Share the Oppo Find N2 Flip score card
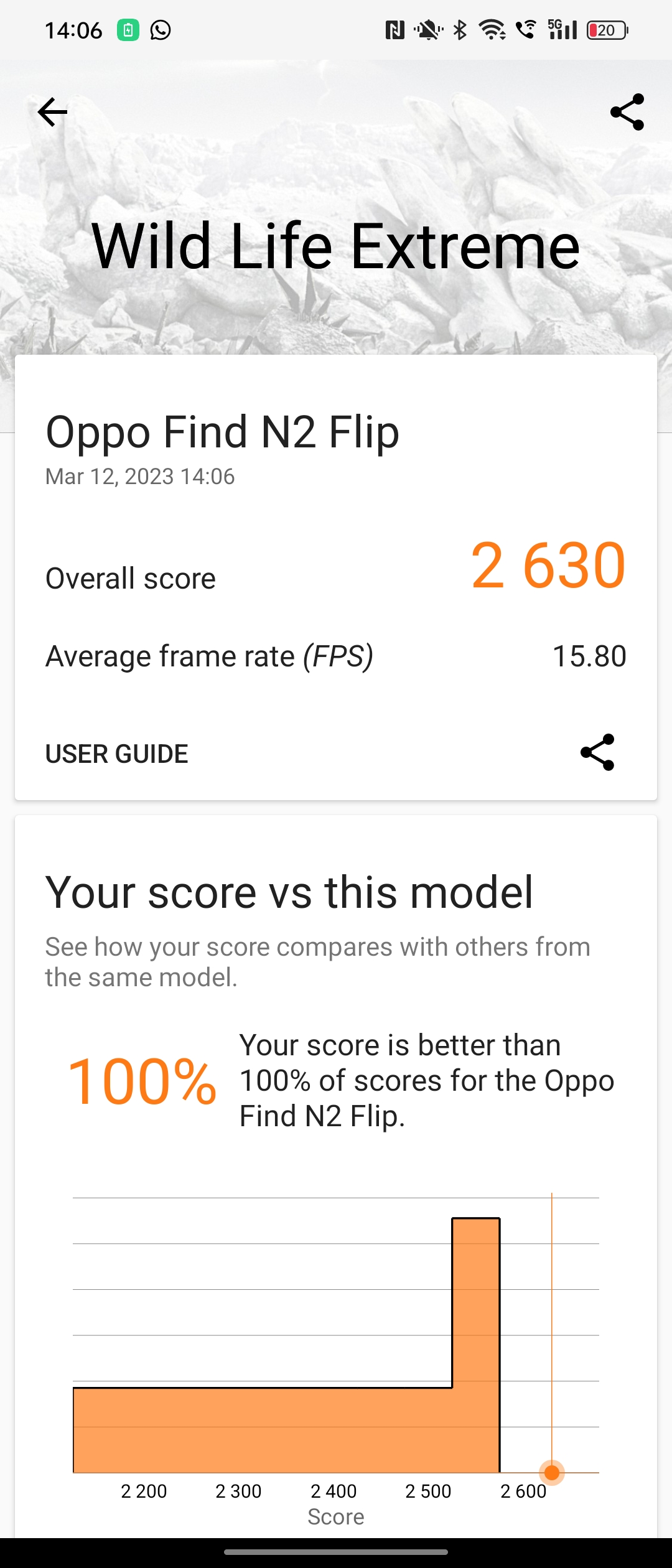The width and height of the screenshot is (672, 1568). [597, 753]
